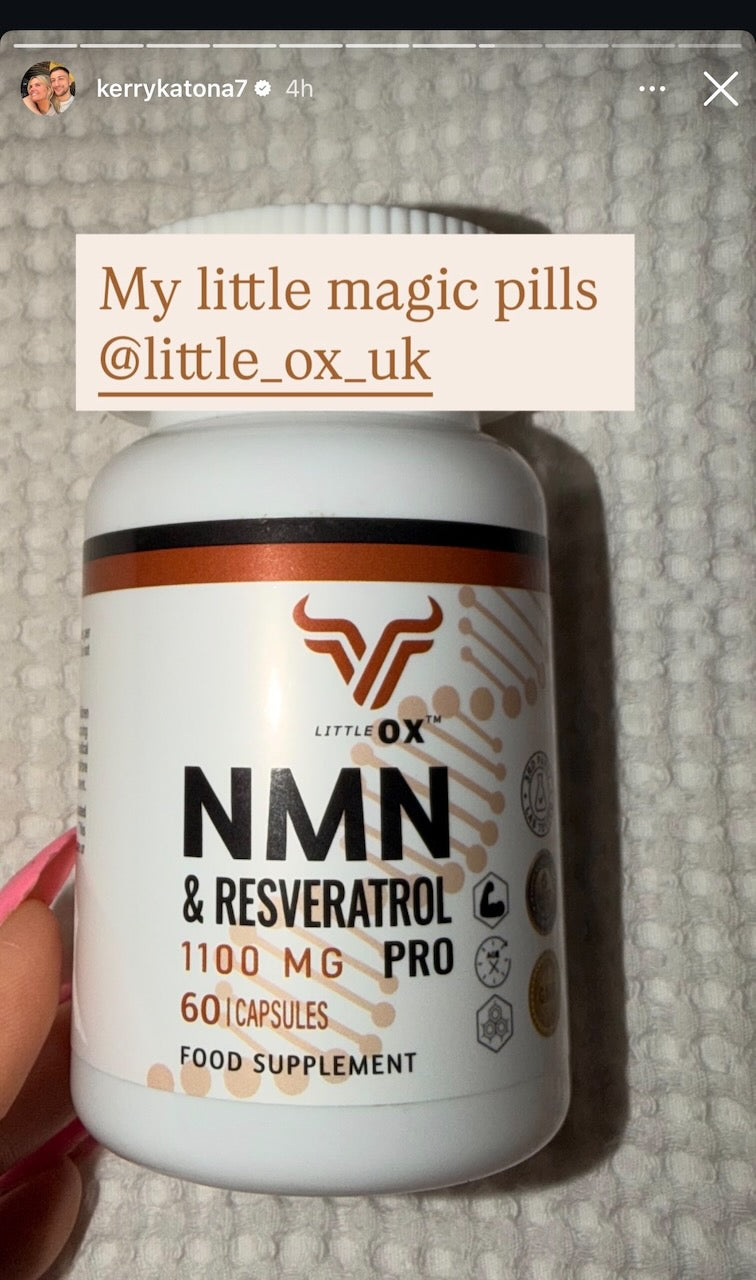
Task: Open the @little_ox_uk mention
Action: pyautogui.click(x=265, y=362)
